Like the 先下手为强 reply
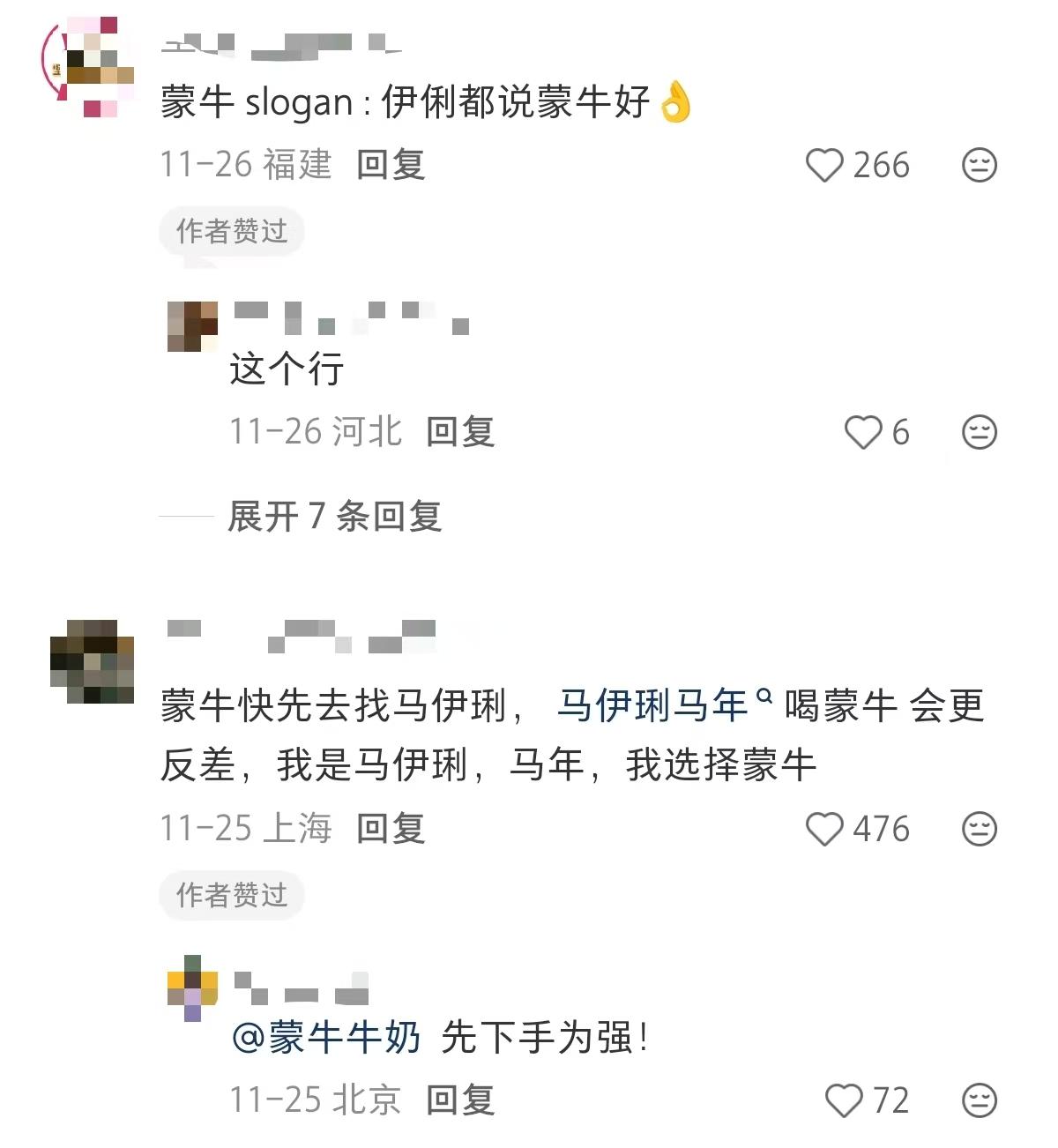Viewport: 1058px width, 1148px height. tap(844, 1100)
